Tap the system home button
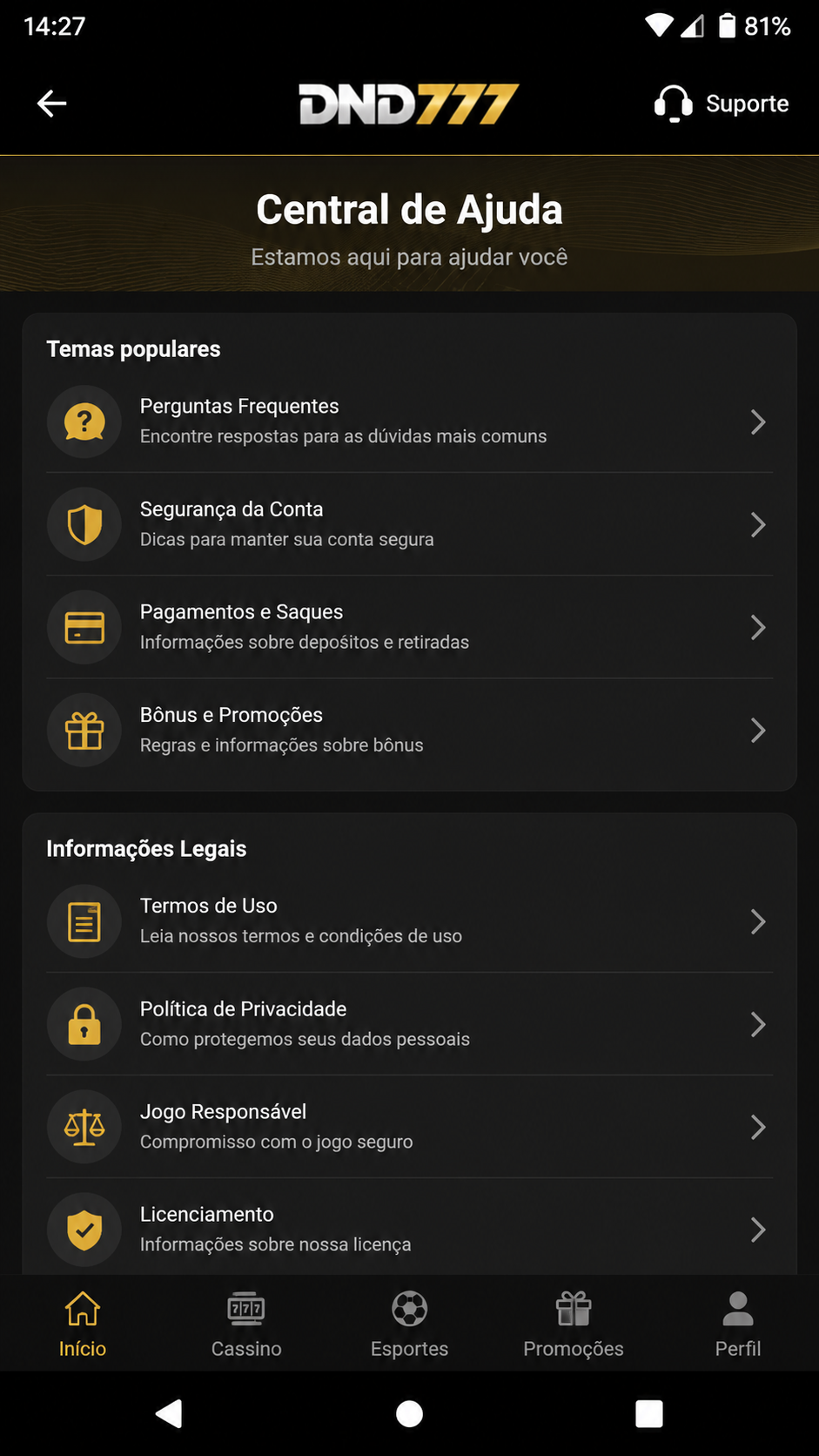819x1456 pixels. (409, 1413)
